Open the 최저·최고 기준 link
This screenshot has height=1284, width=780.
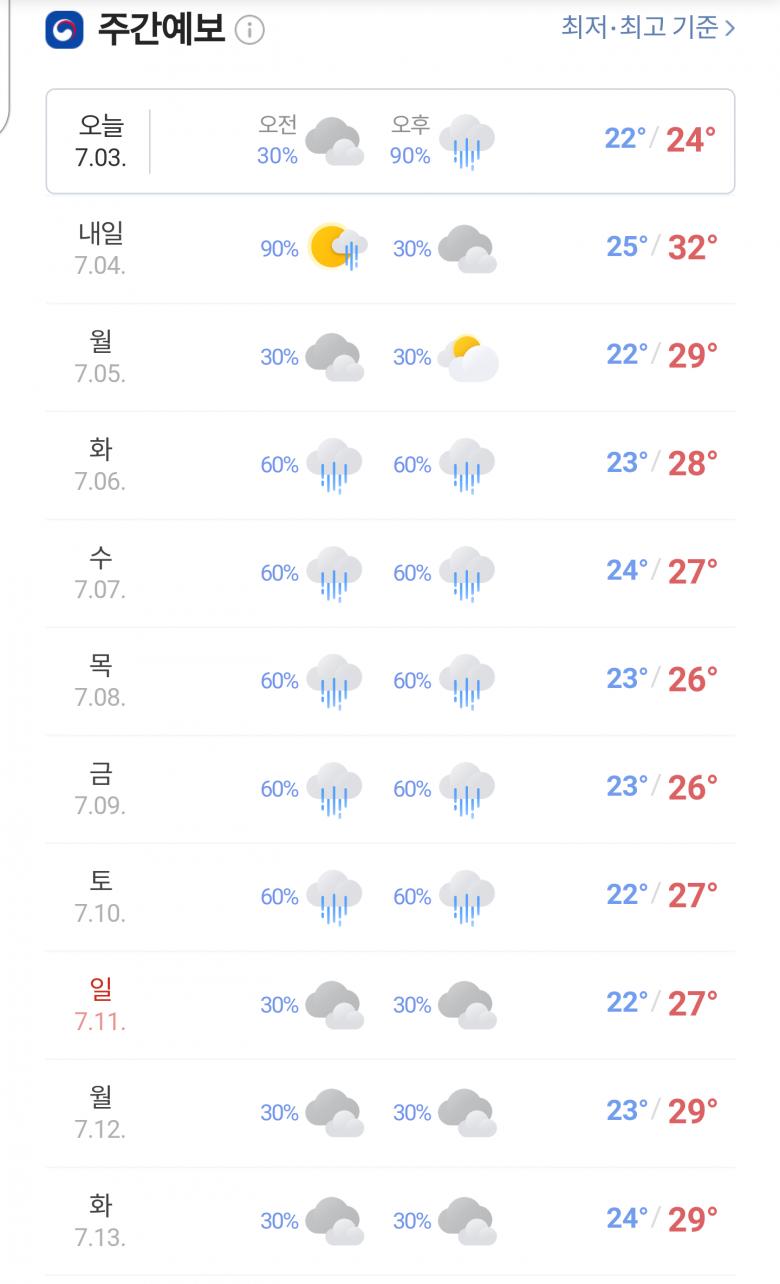tap(648, 28)
